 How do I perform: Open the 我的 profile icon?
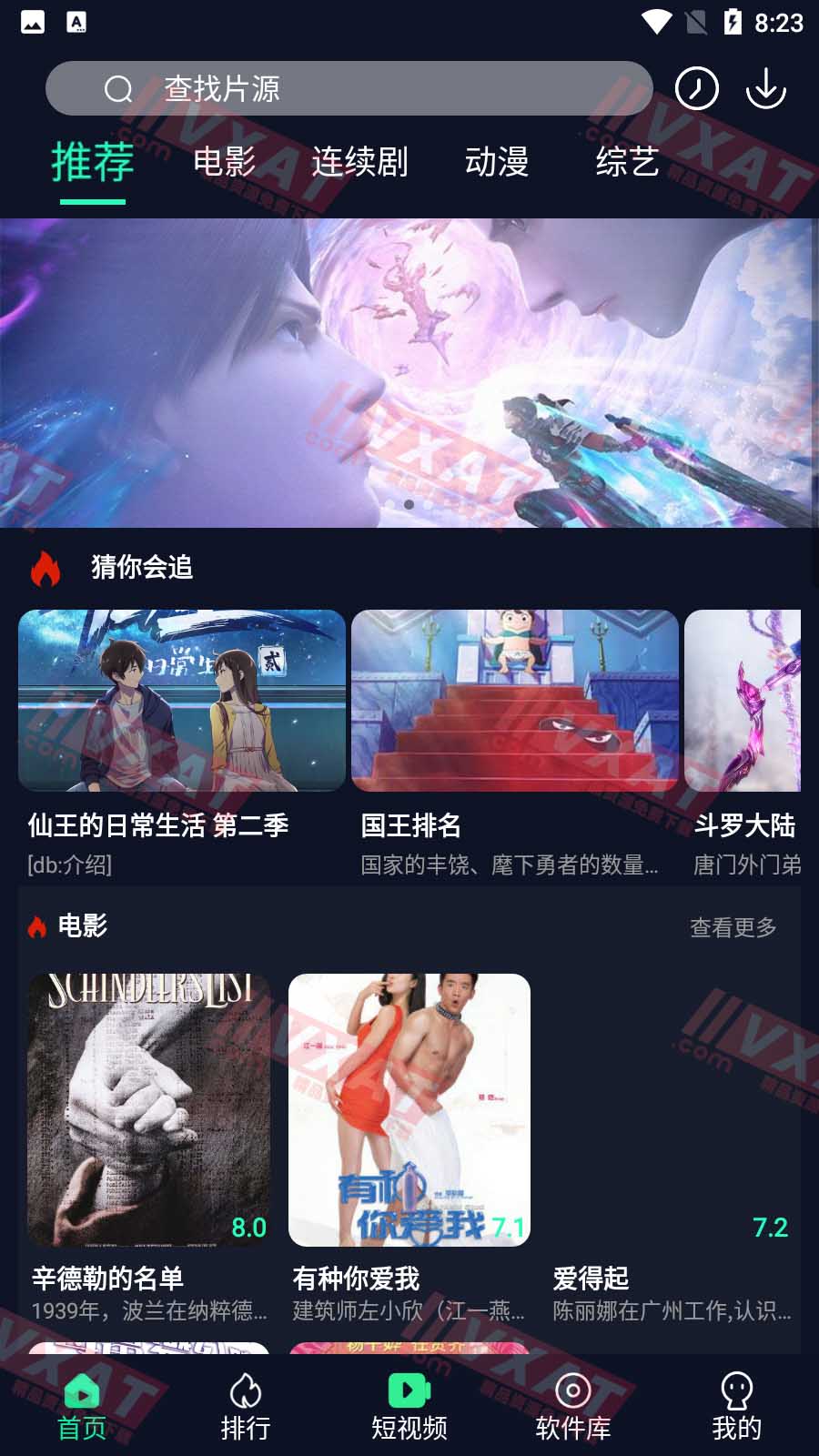737,1390
